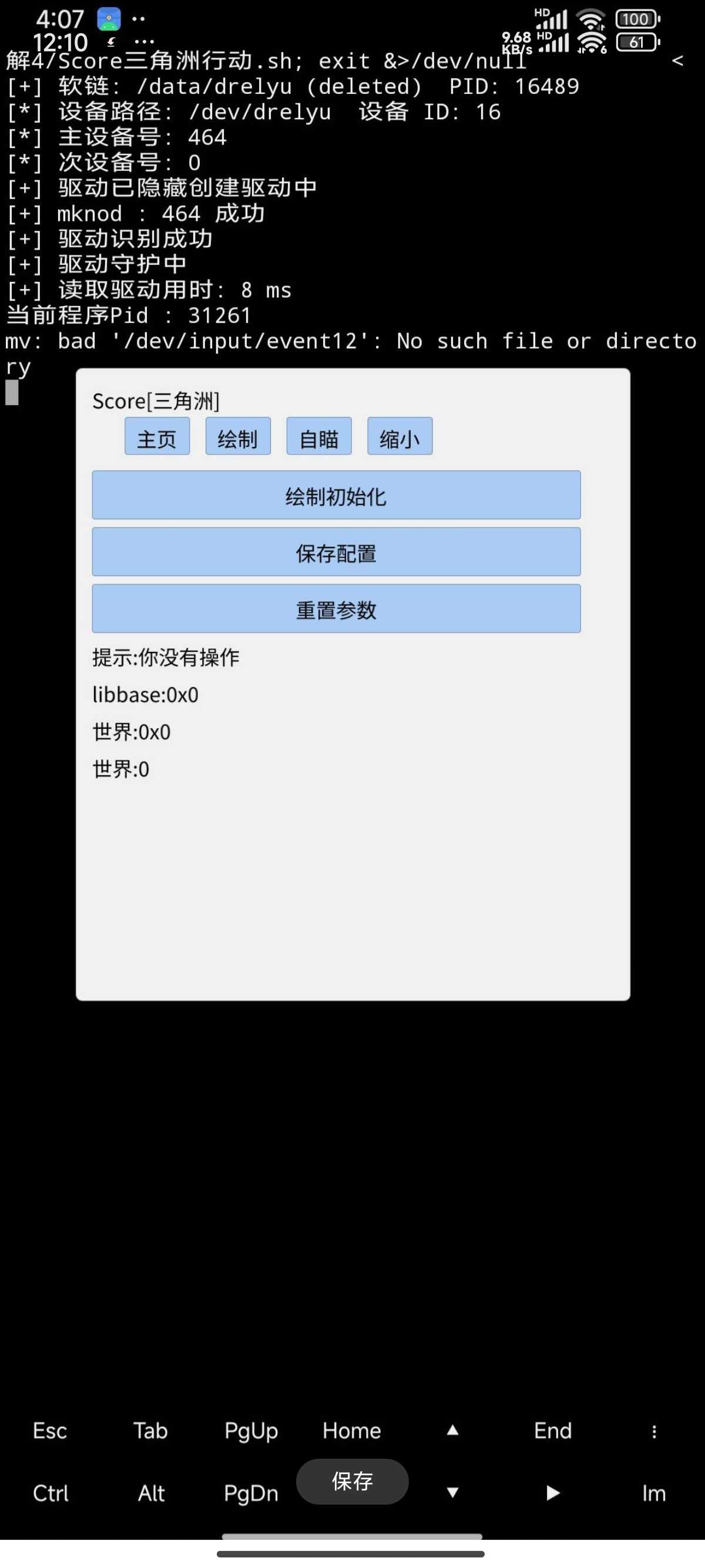The image size is (705, 1568).
Task: Tap the PgUp key
Action: 251,1431
